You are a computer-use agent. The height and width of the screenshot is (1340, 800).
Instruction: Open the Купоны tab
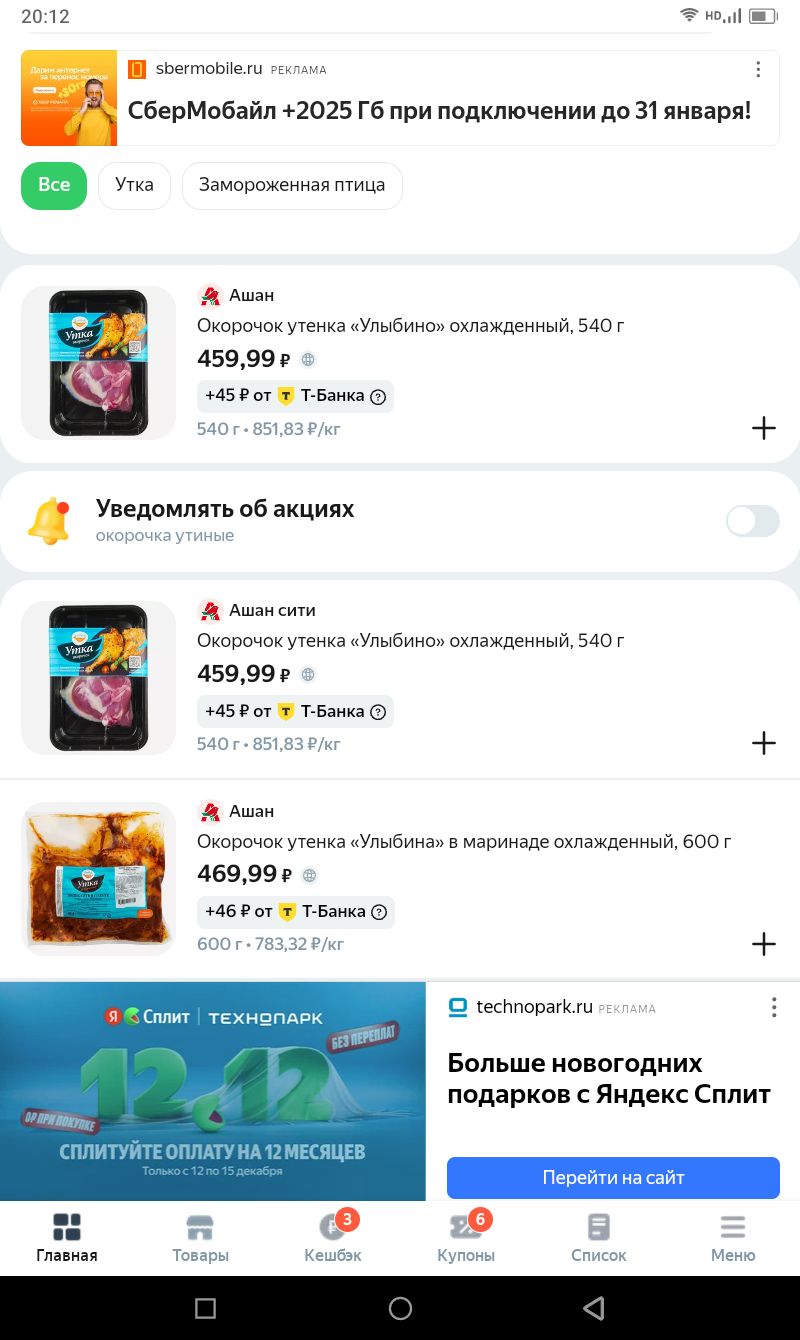click(x=466, y=1238)
